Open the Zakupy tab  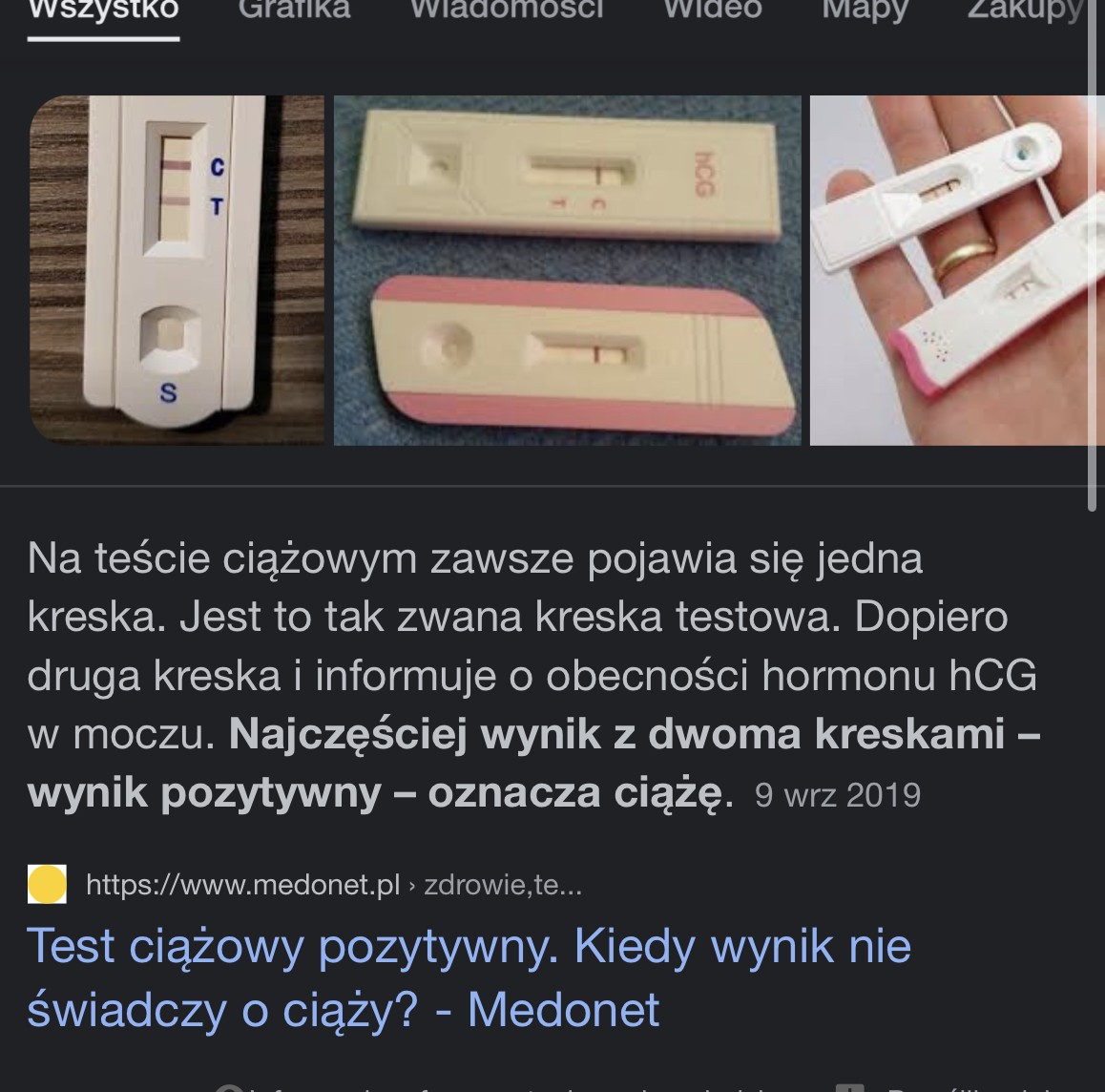tap(1025, 10)
